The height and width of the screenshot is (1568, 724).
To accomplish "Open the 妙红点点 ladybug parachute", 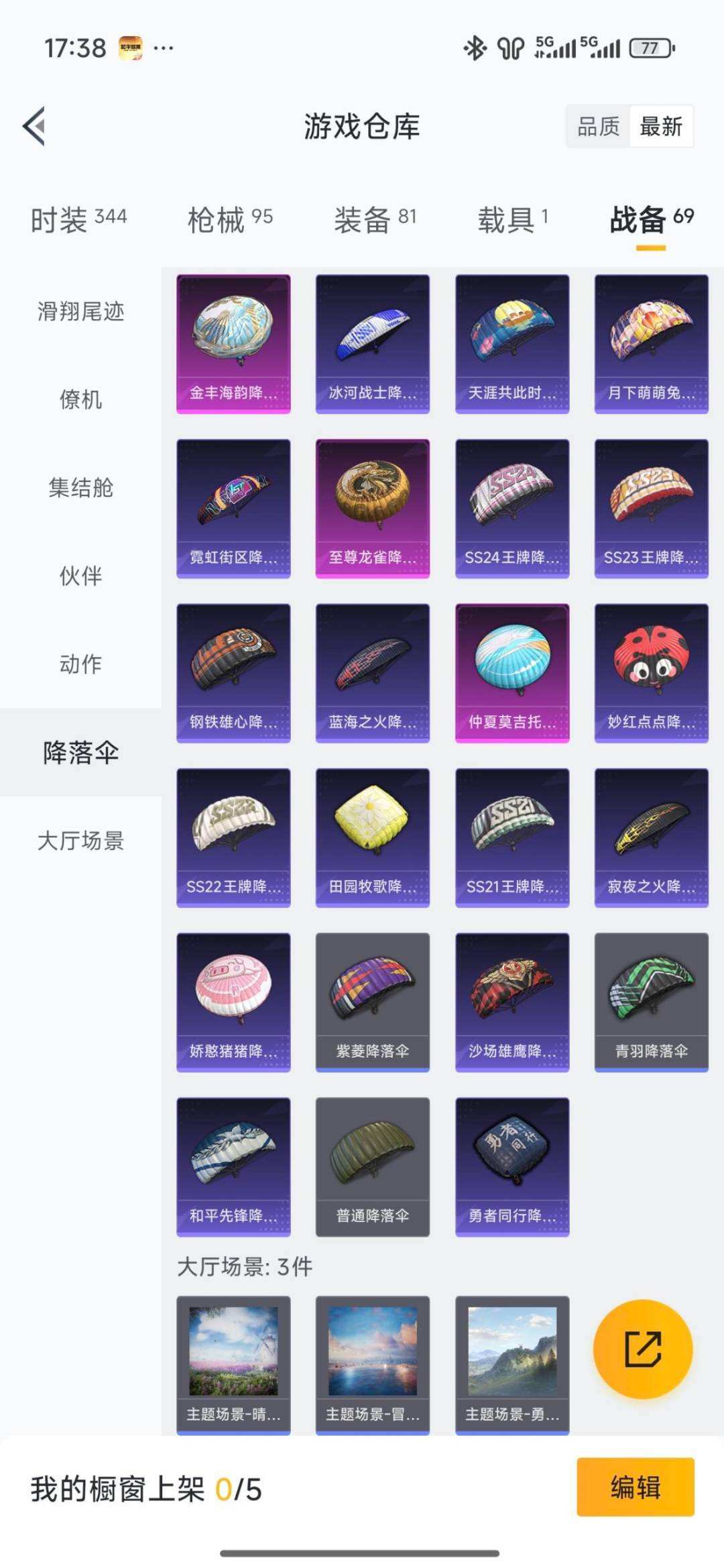I will tap(651, 673).
